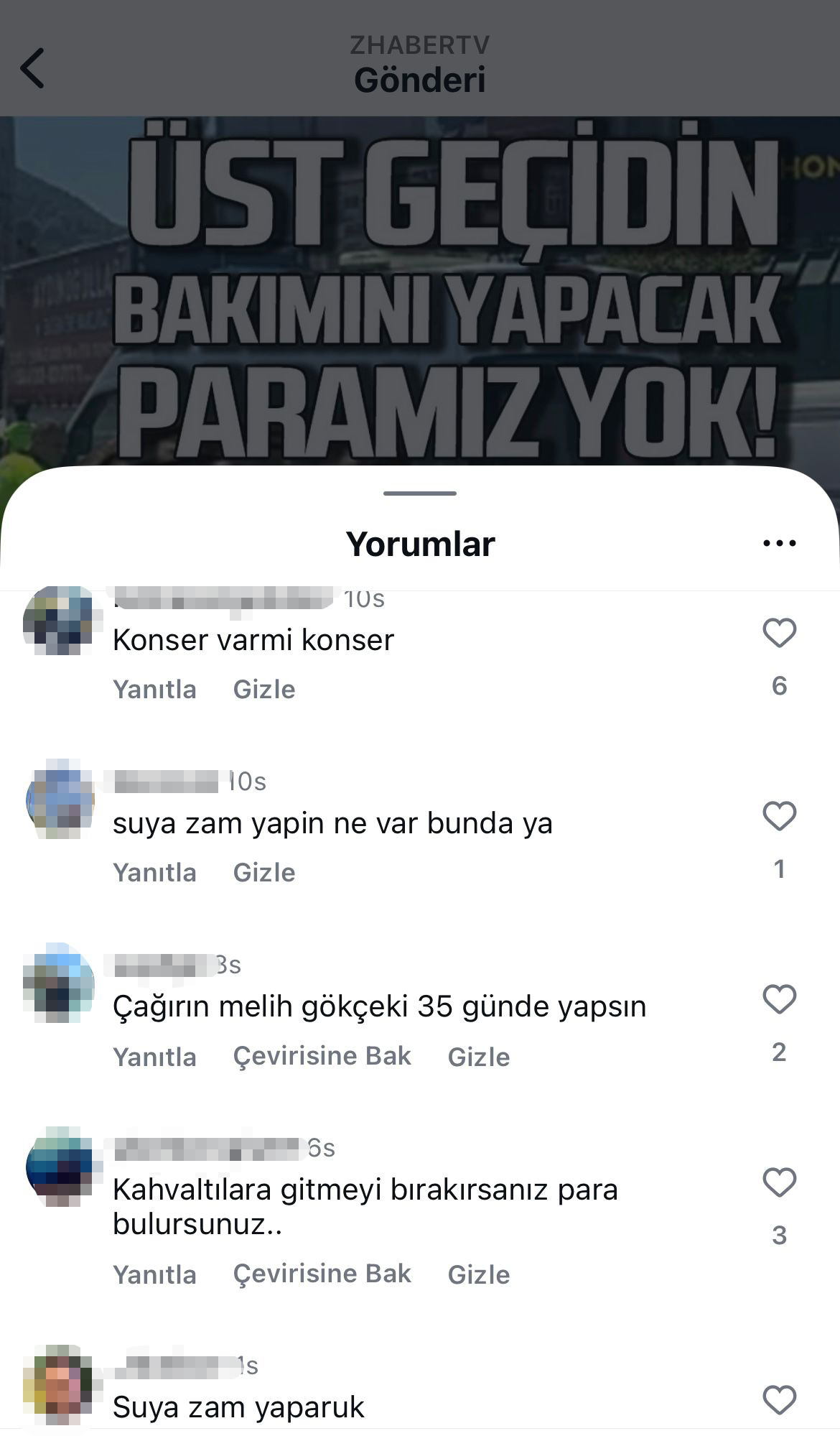The image size is (840, 1436).
Task: Tap Çevirisine Bak under the Kahvaltılara comment
Action: (322, 1274)
